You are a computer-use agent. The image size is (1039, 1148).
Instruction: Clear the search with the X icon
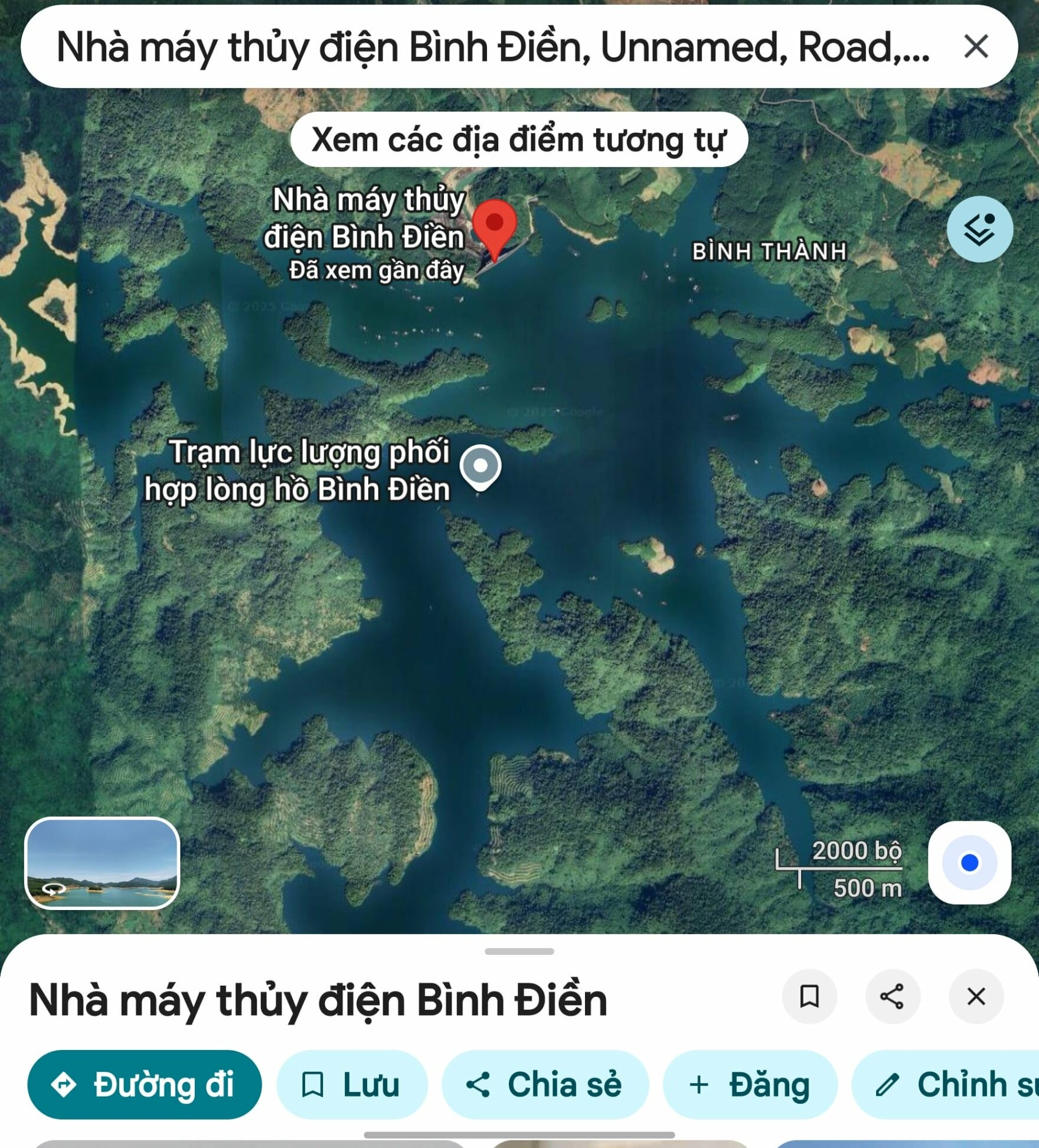[975, 46]
